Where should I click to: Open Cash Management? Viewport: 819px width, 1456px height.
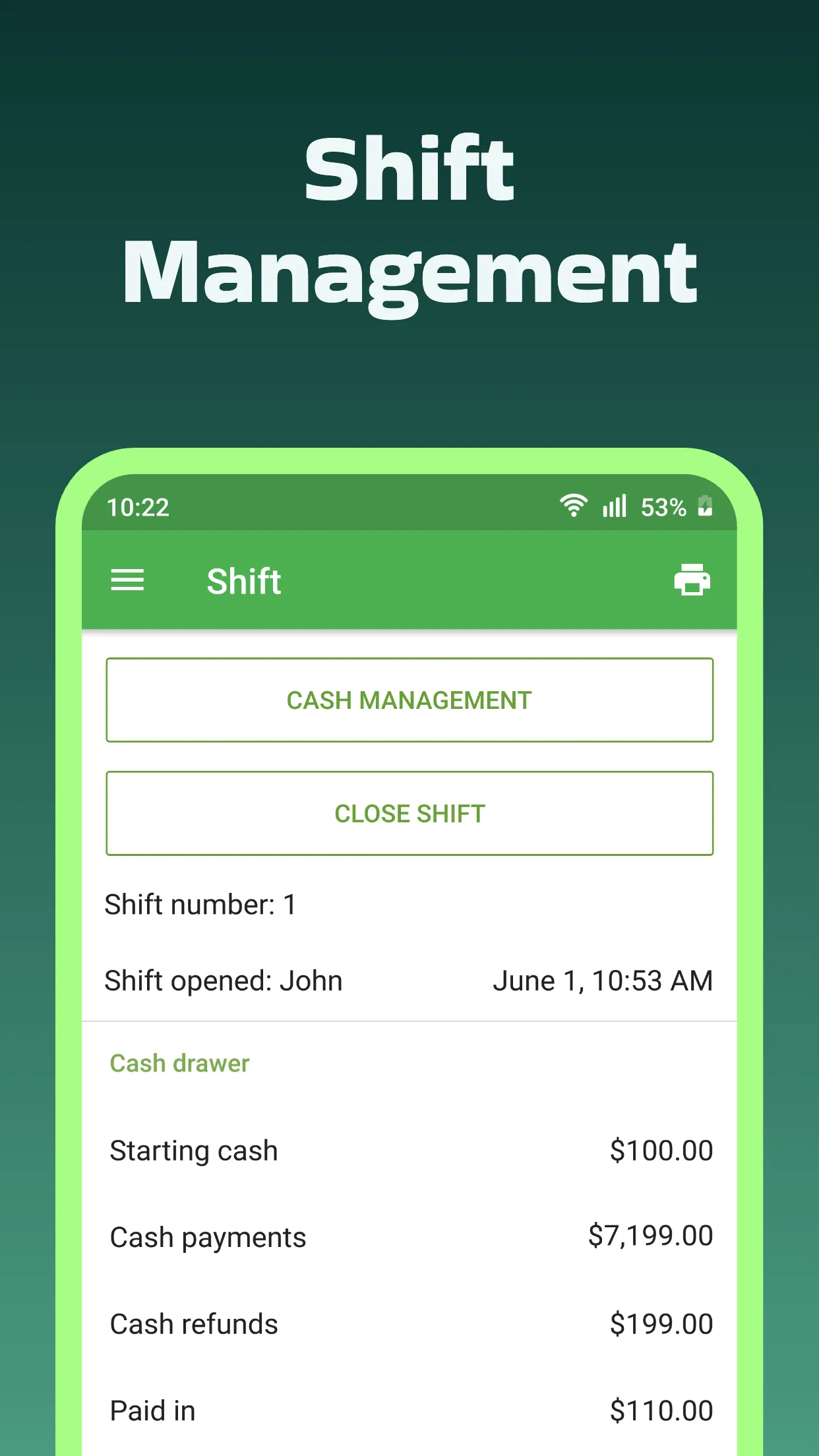409,700
